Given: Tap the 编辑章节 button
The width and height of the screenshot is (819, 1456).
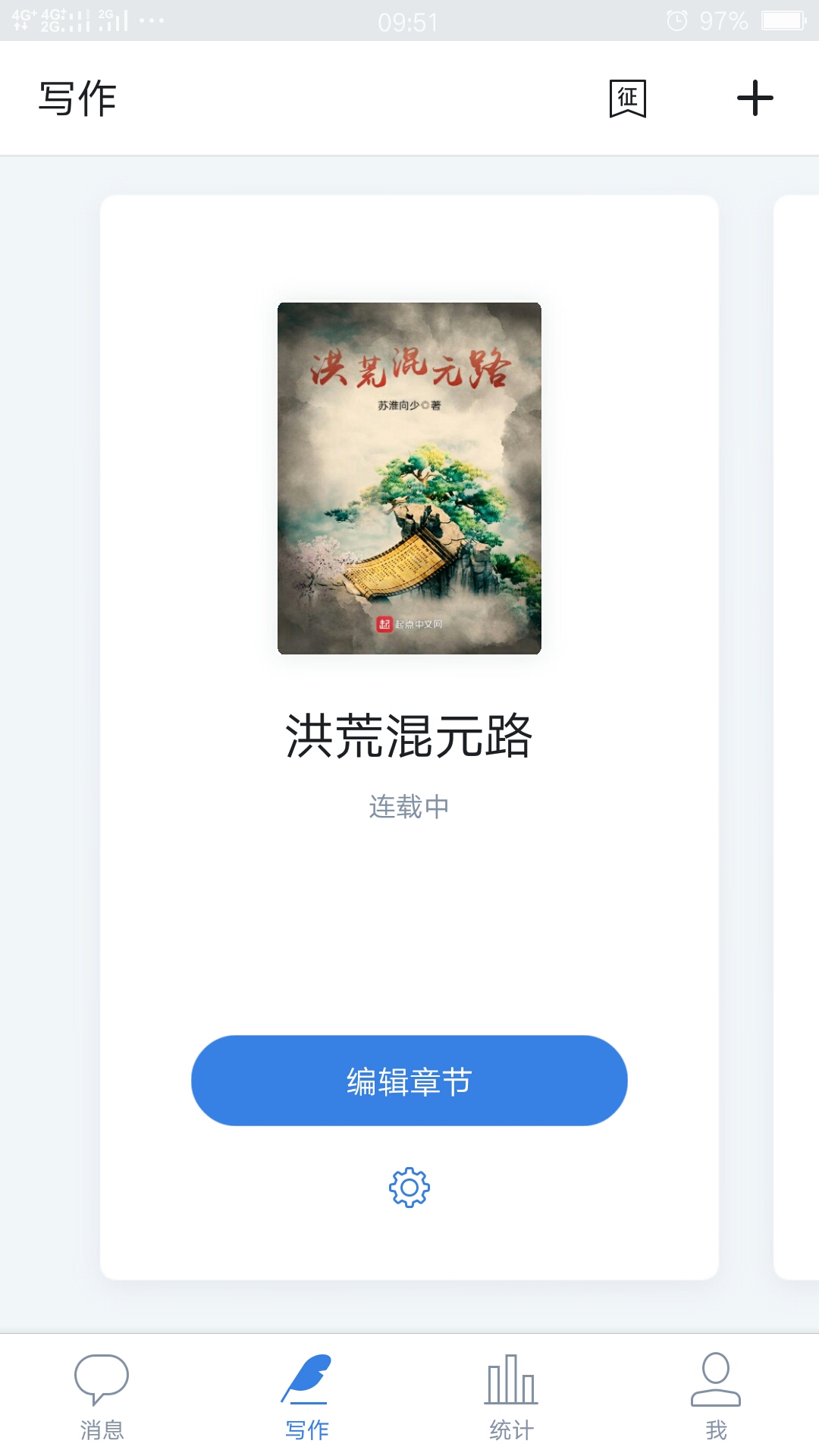Looking at the screenshot, I should 409,1081.
